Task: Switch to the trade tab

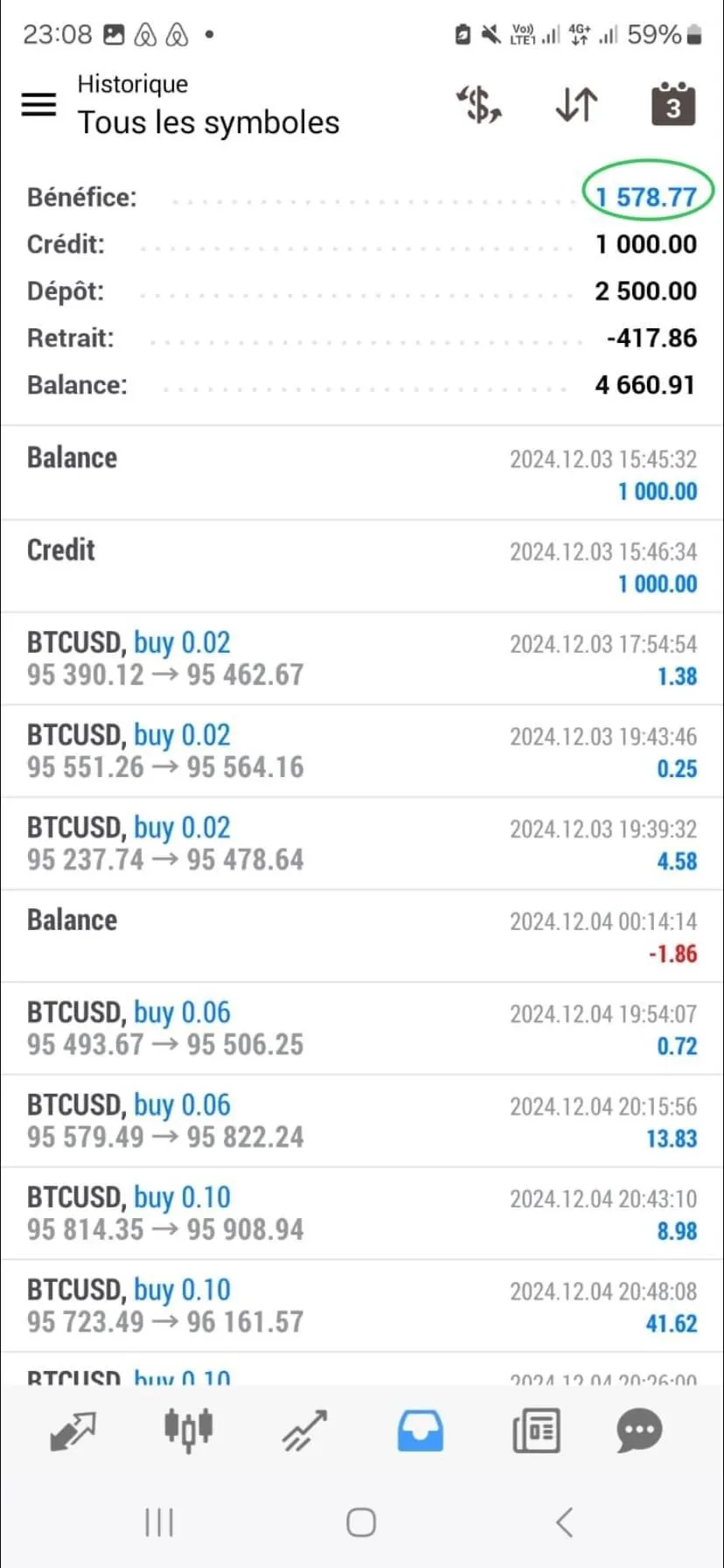Action: (304, 1431)
